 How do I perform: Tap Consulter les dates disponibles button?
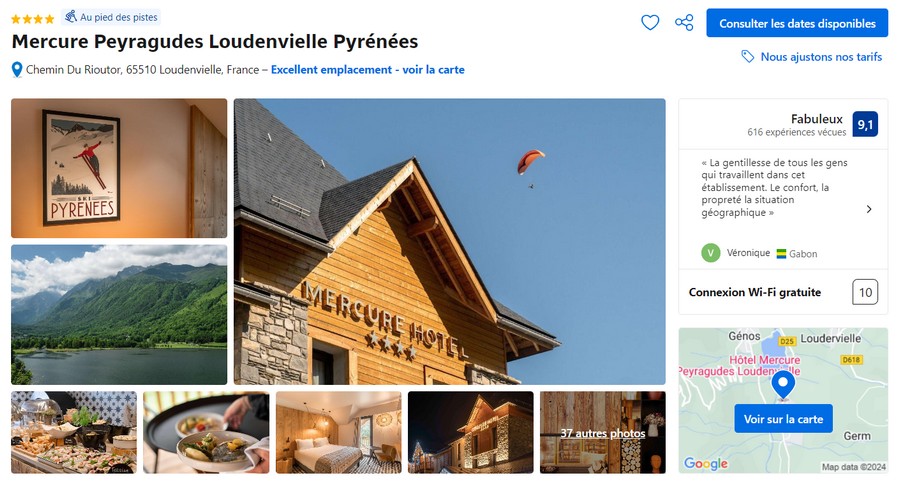point(797,23)
